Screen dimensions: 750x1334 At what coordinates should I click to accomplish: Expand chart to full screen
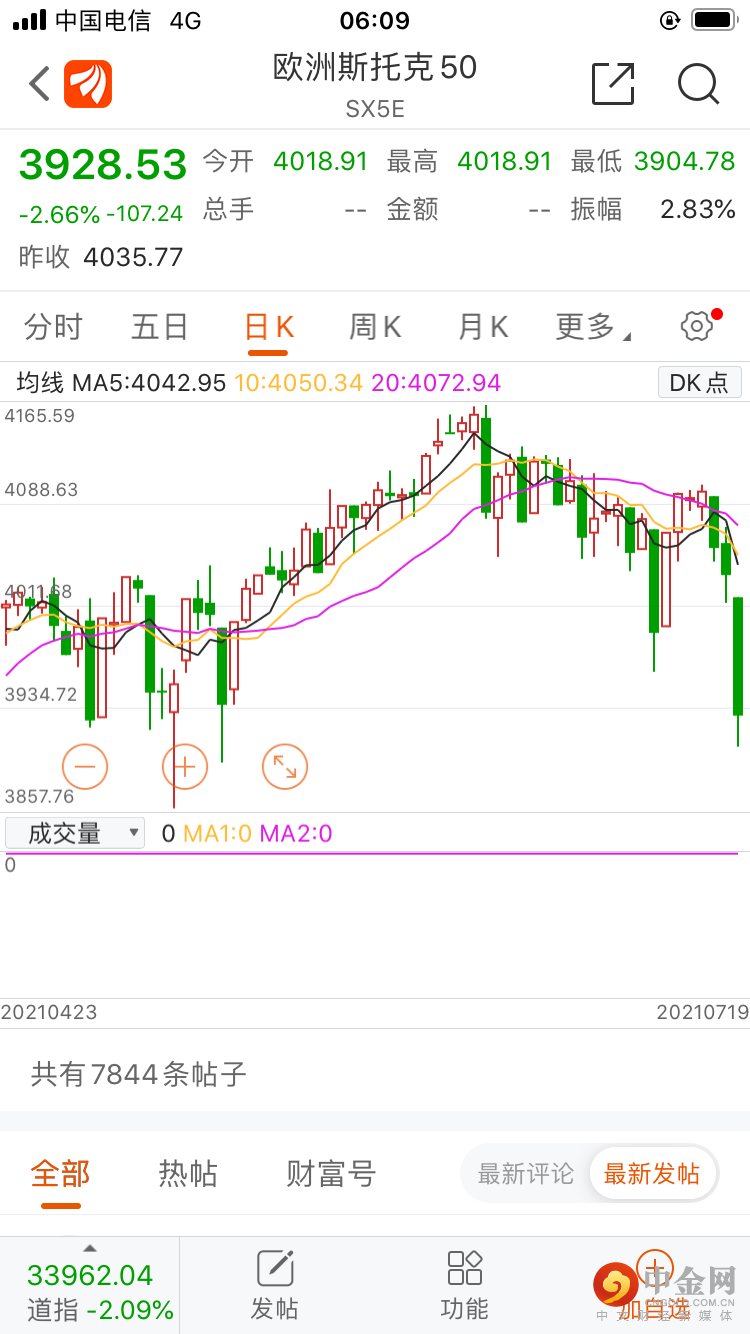(x=285, y=767)
